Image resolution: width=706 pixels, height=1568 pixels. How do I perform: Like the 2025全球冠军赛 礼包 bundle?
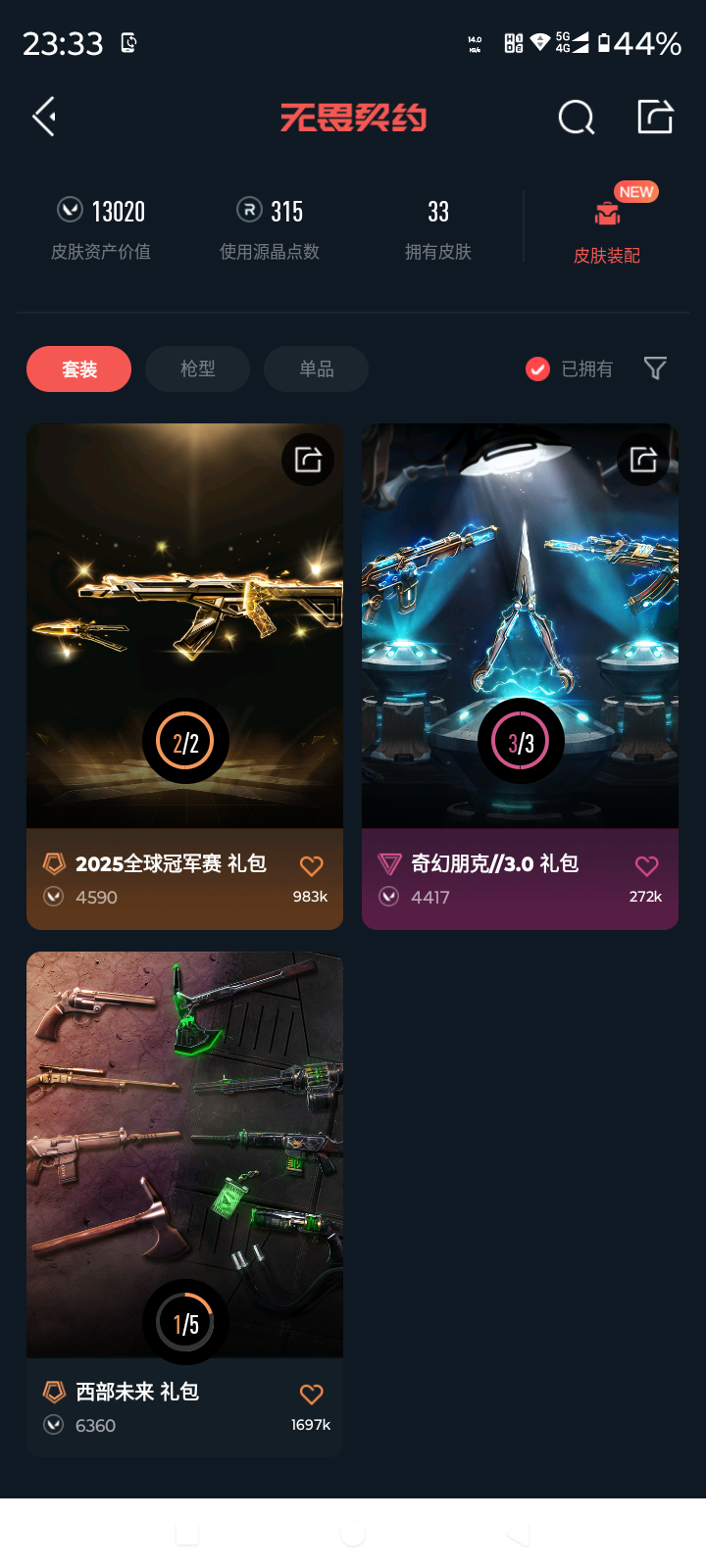311,866
